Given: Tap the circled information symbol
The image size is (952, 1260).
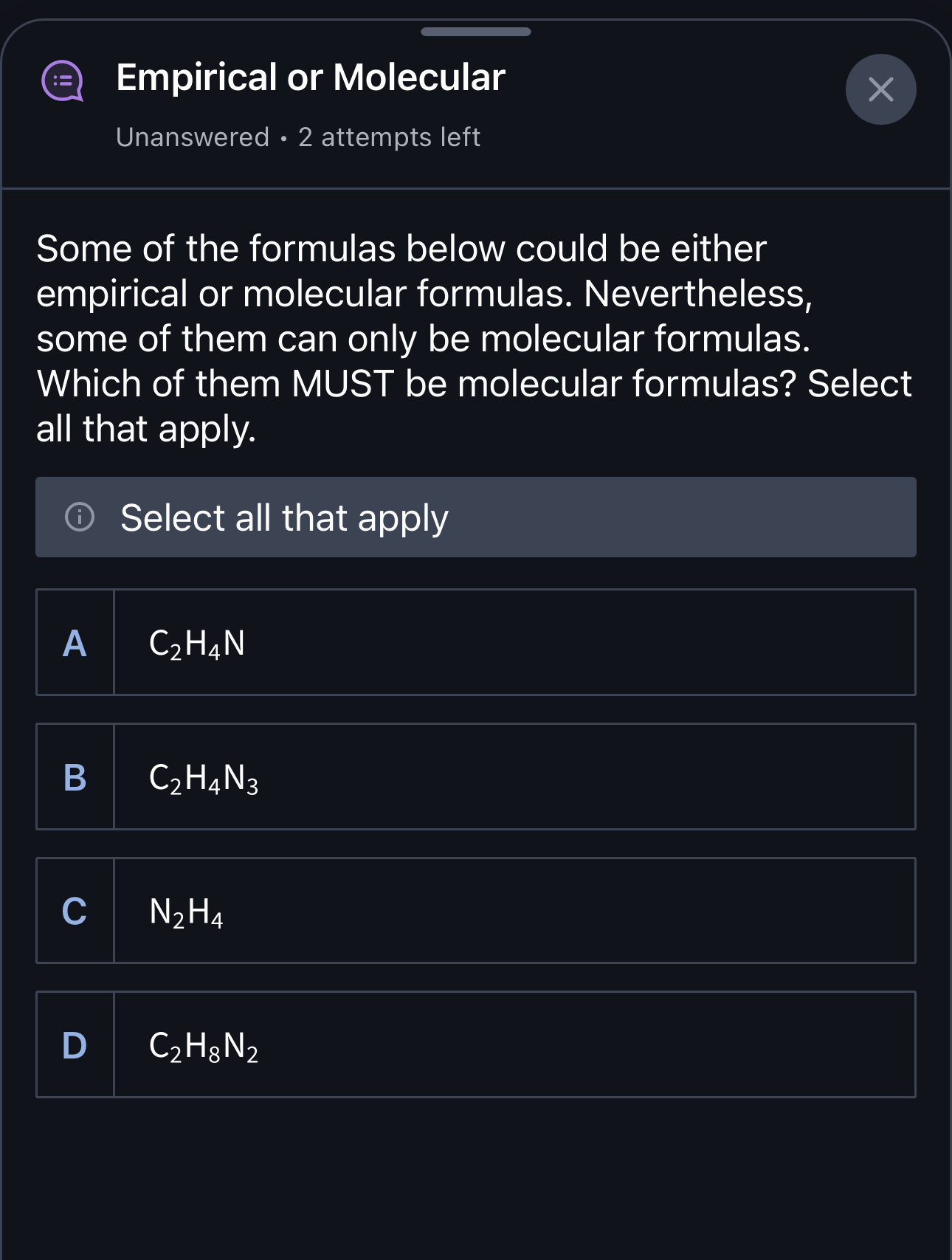Looking at the screenshot, I should click(x=81, y=517).
